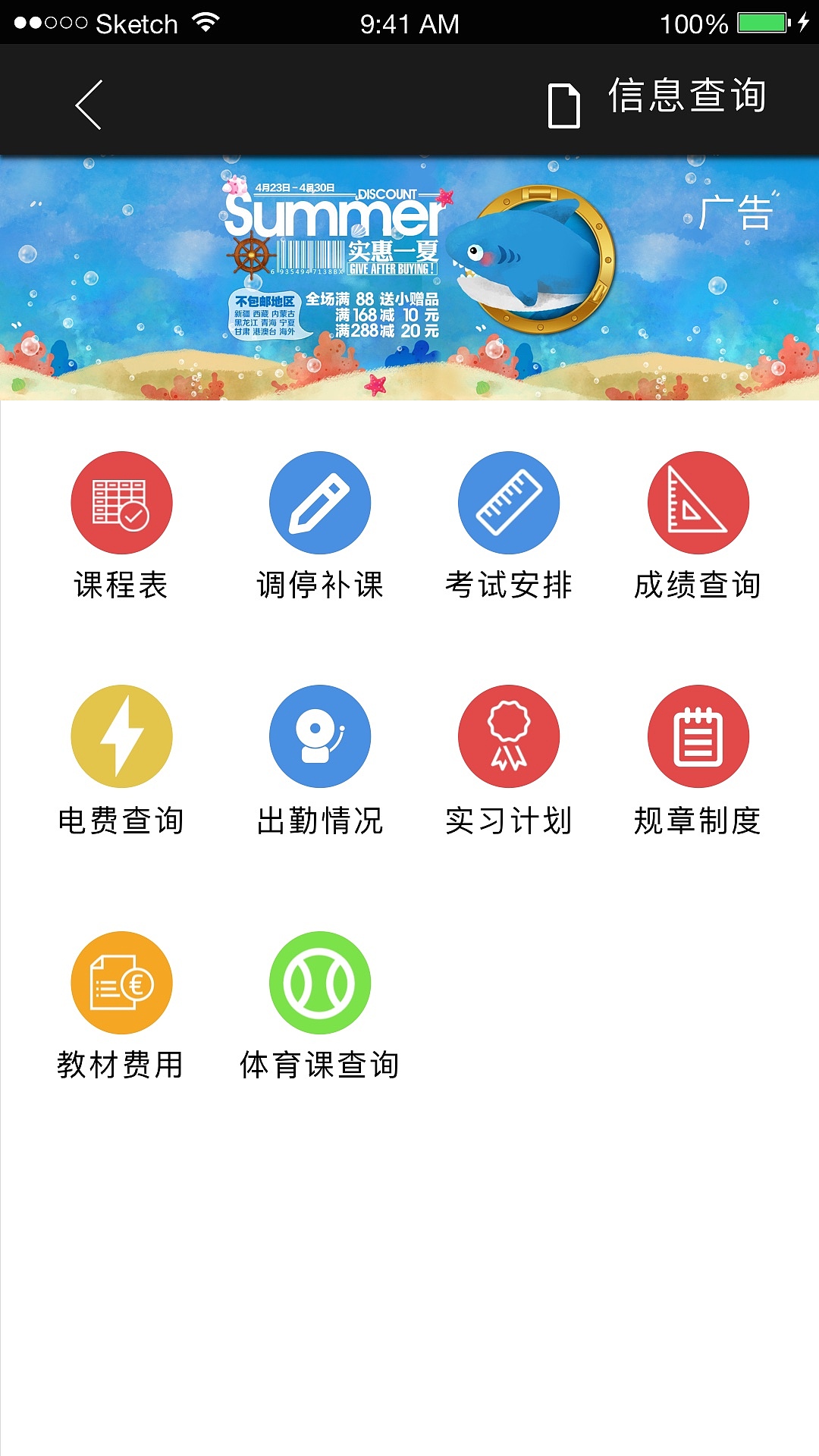Open 教材费用 invoice icon

point(121,982)
